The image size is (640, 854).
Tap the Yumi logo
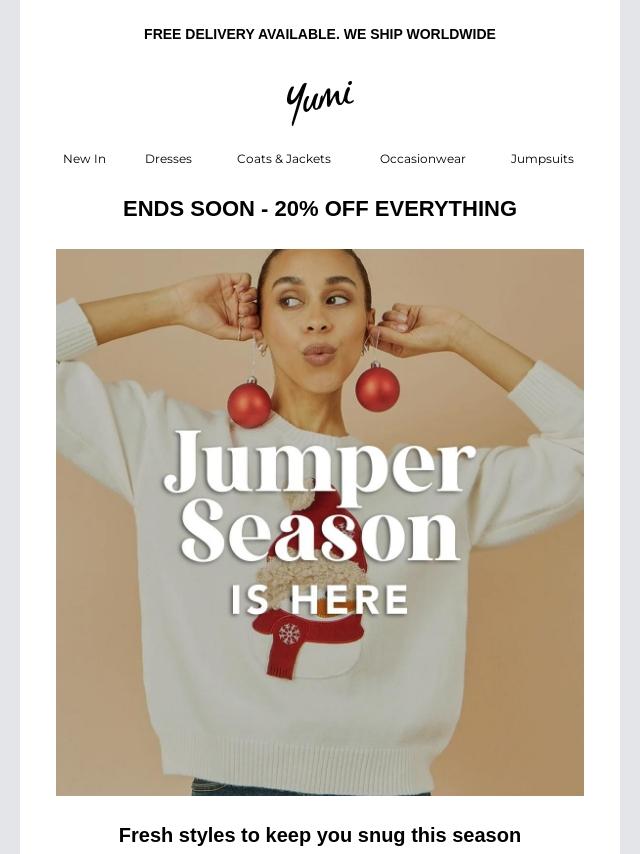[320, 102]
